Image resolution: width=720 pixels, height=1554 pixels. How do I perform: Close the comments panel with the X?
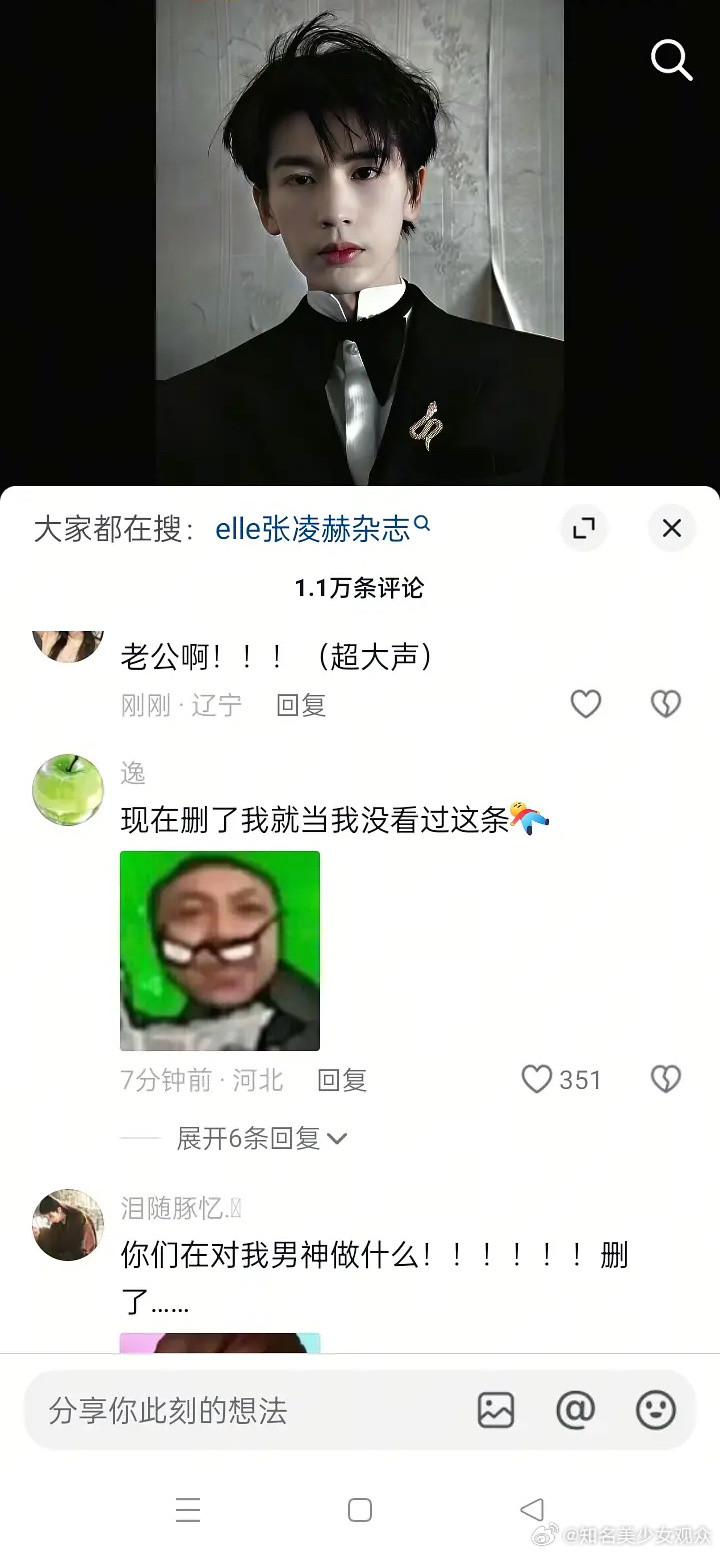[671, 528]
